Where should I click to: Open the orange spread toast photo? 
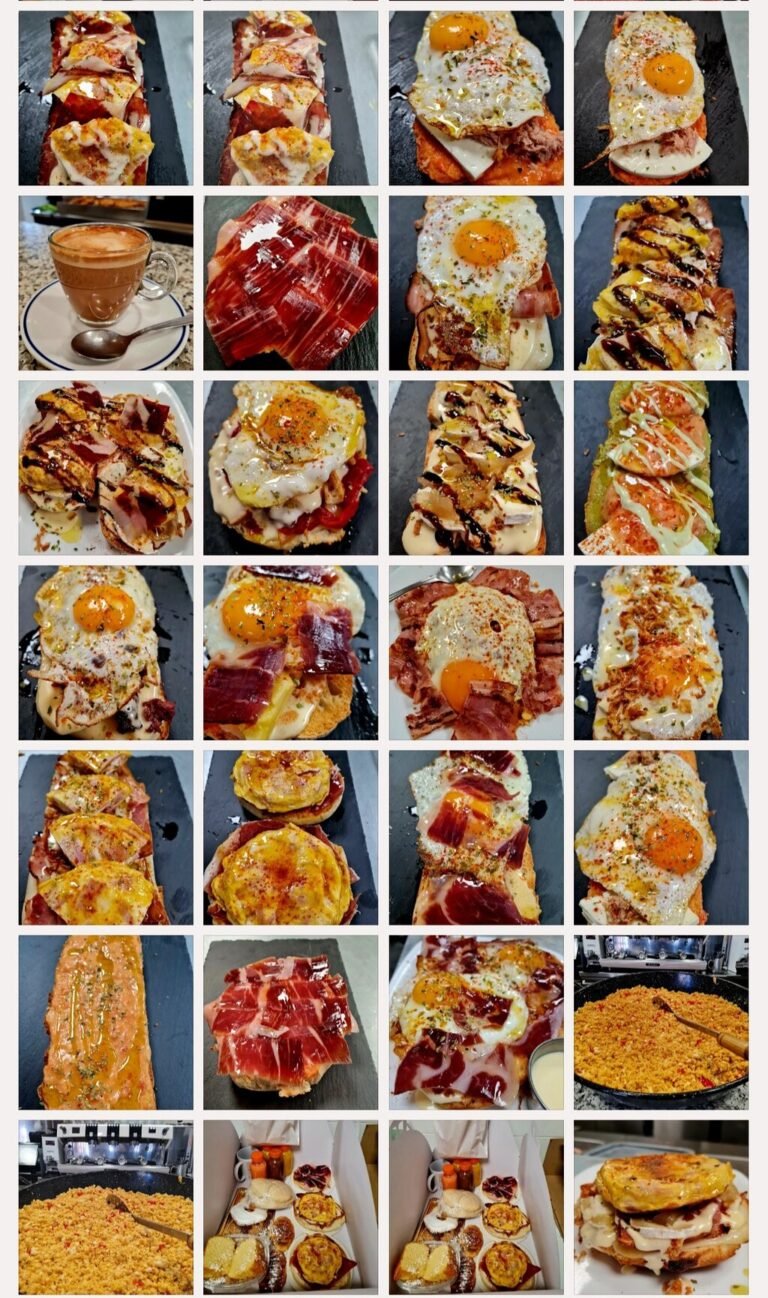pos(105,1022)
